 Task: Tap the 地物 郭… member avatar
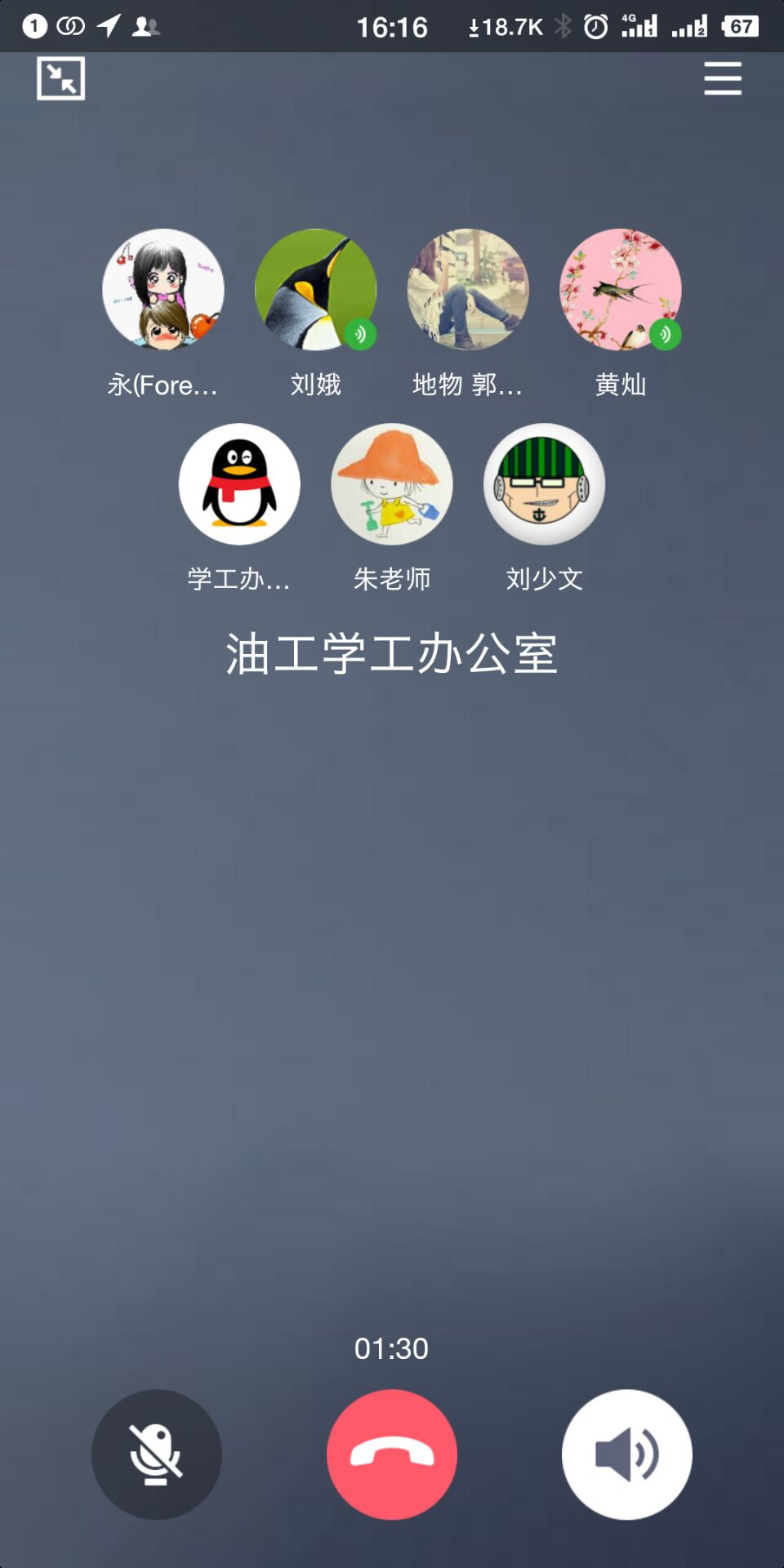point(468,289)
